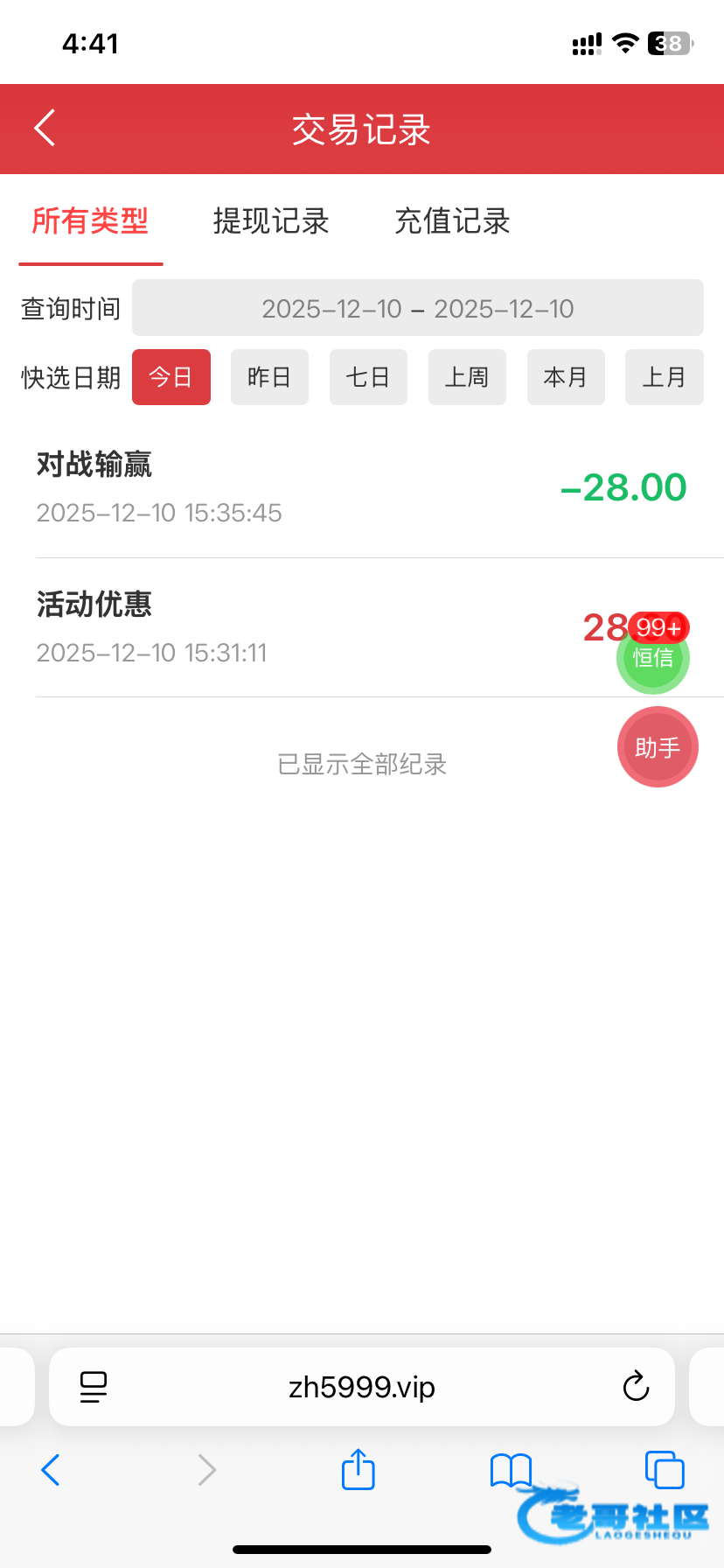This screenshot has width=724, height=1568.
Task: Switch to the 所有类型 tab
Action: pyautogui.click(x=90, y=221)
